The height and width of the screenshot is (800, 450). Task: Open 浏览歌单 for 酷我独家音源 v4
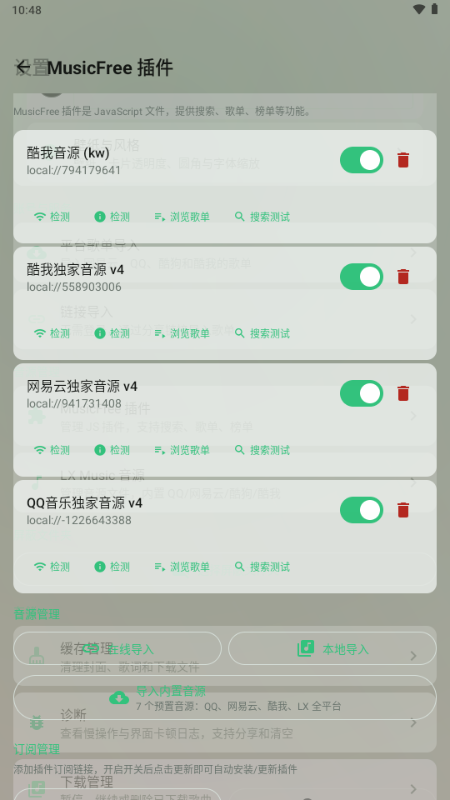182,334
